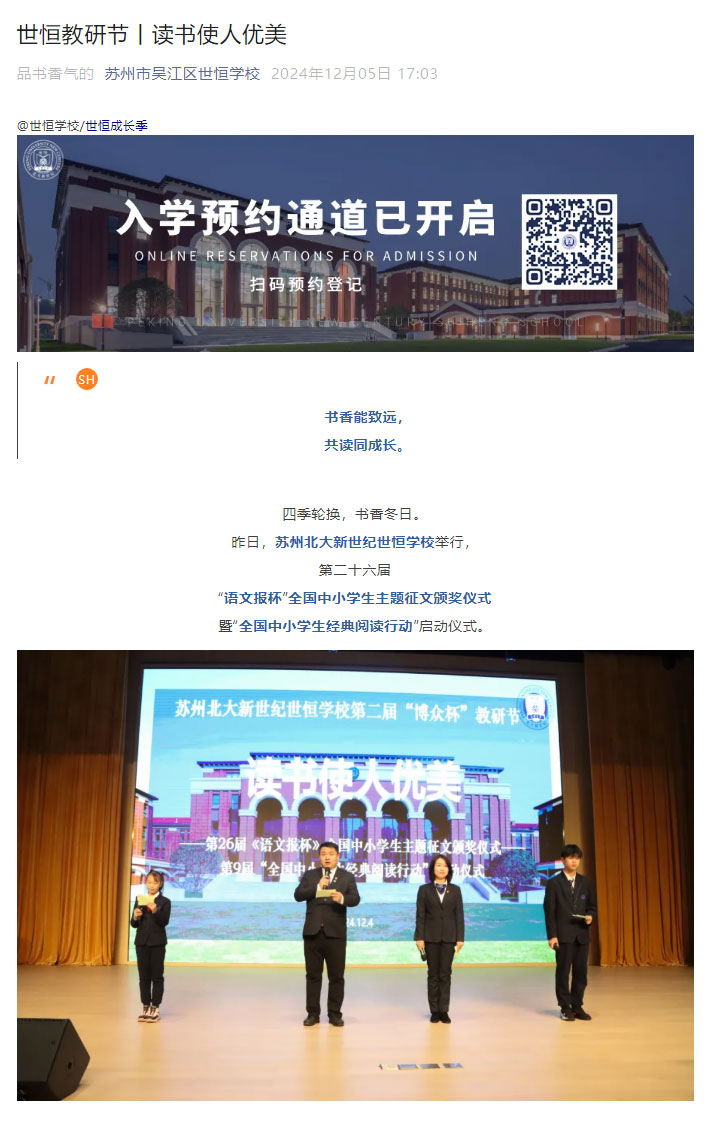Open the stage ceremony photo

click(x=355, y=875)
